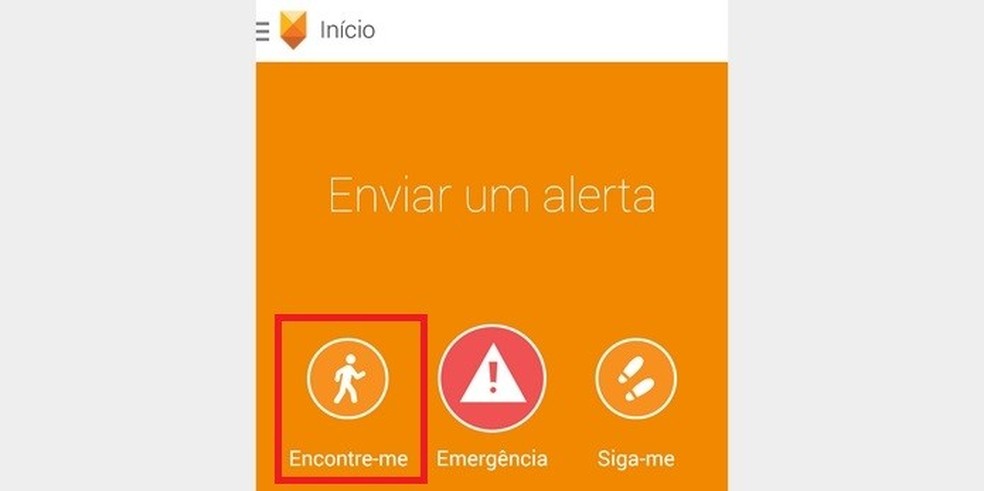
Task: Send an Encontre-me alert
Action: point(347,379)
